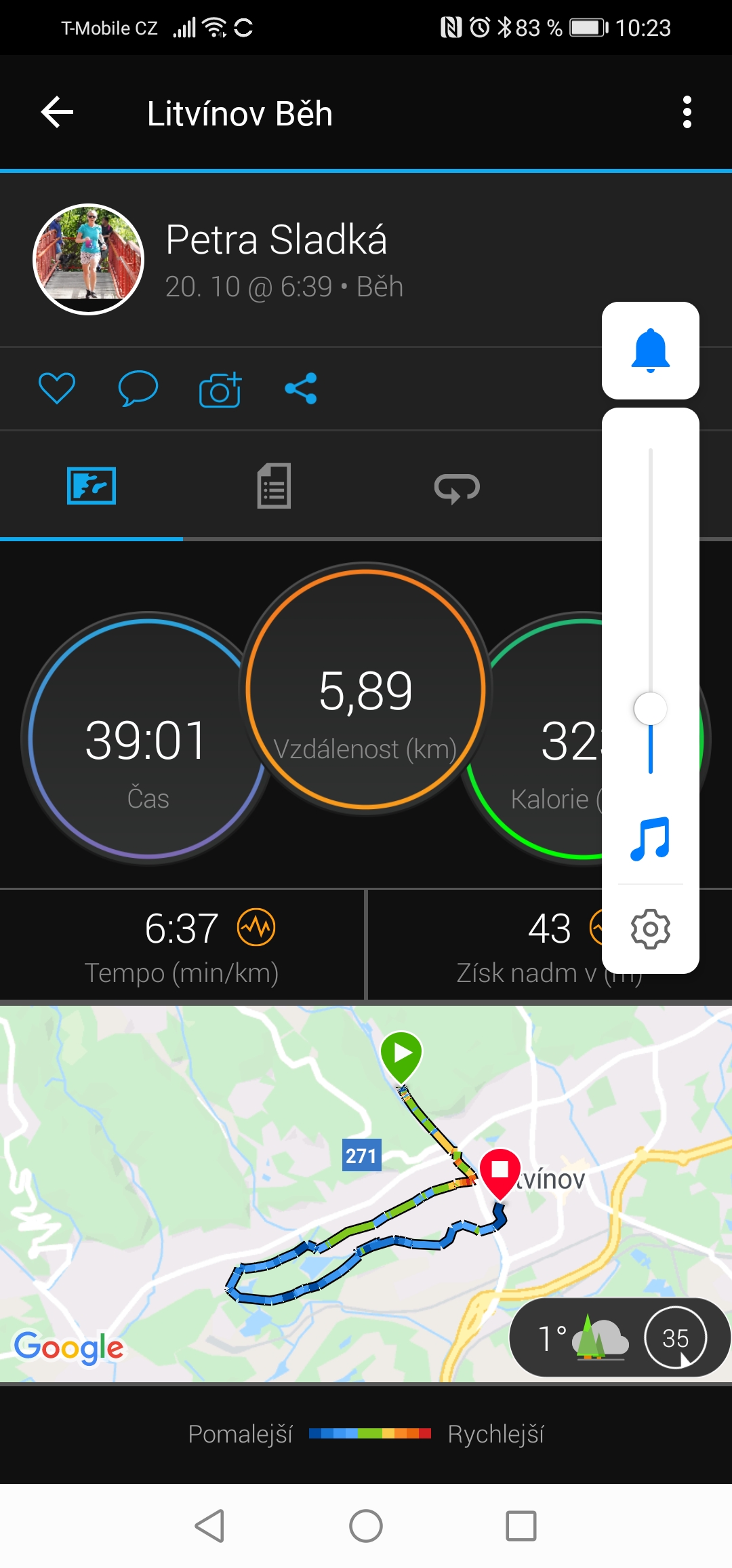Go back from Litvínov Běh activity
Viewport: 732px width, 1568px height.
57,113
